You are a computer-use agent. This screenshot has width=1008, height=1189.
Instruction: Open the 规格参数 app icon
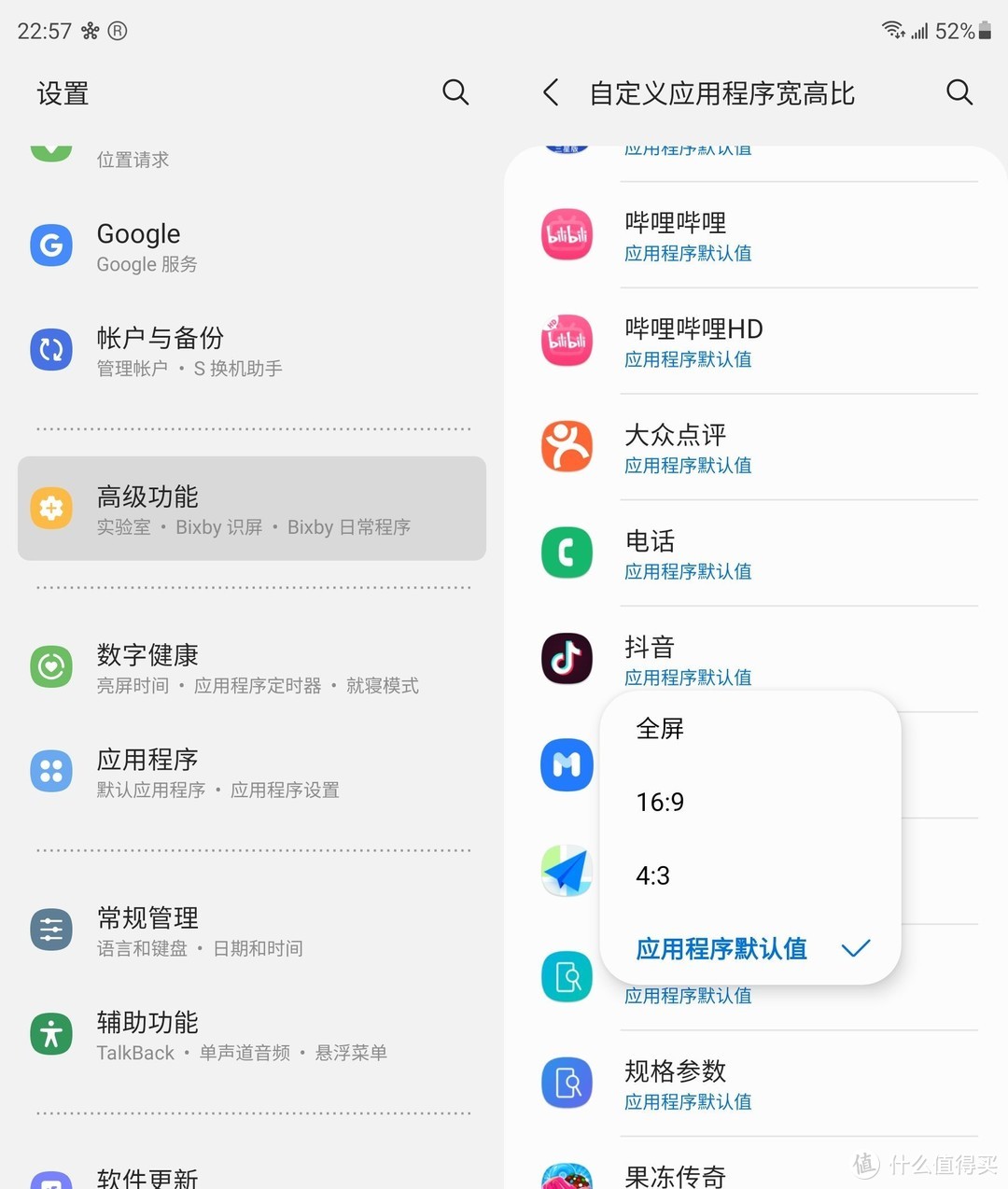click(x=567, y=1083)
